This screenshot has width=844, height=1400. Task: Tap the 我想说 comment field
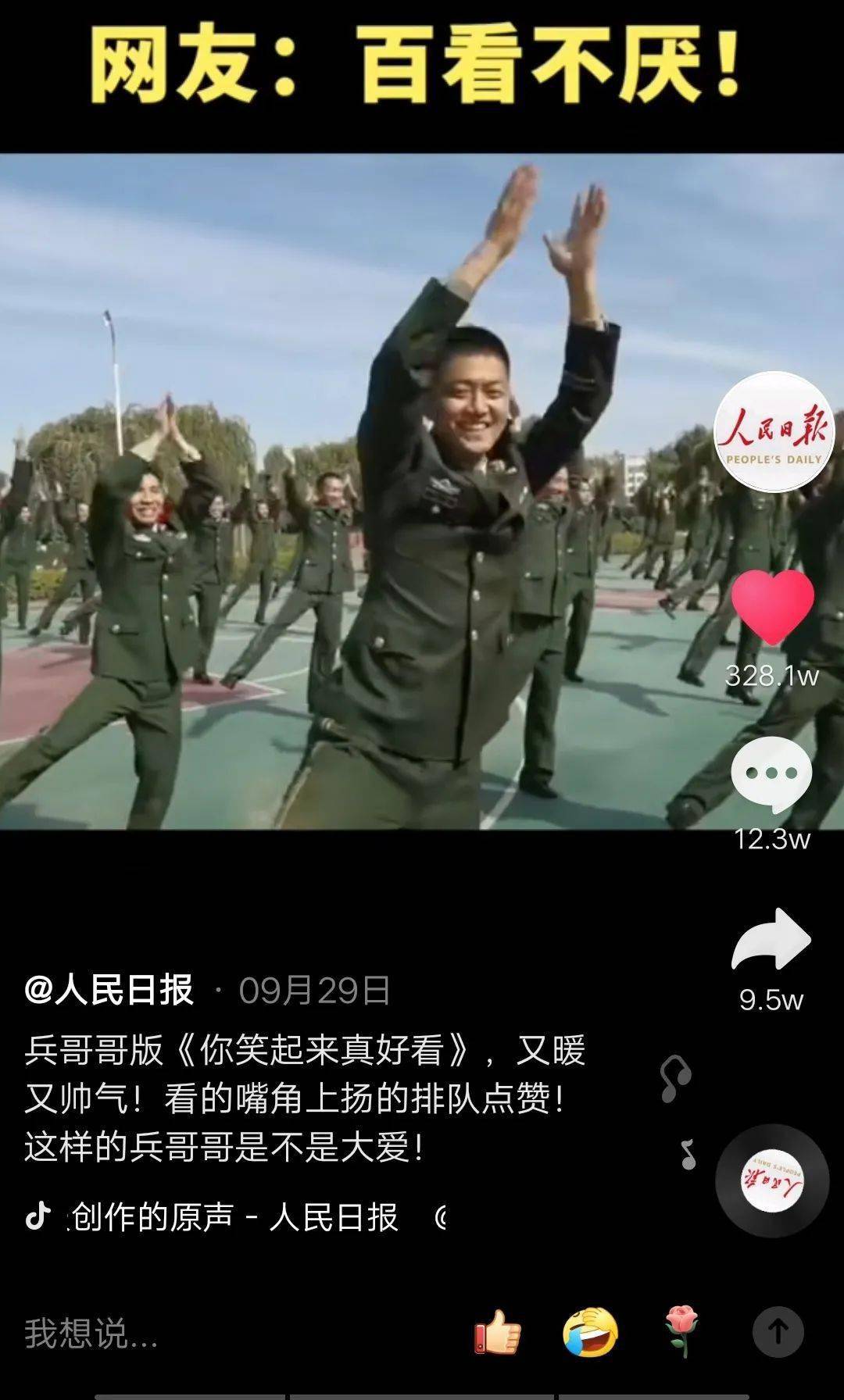click(x=234, y=1333)
